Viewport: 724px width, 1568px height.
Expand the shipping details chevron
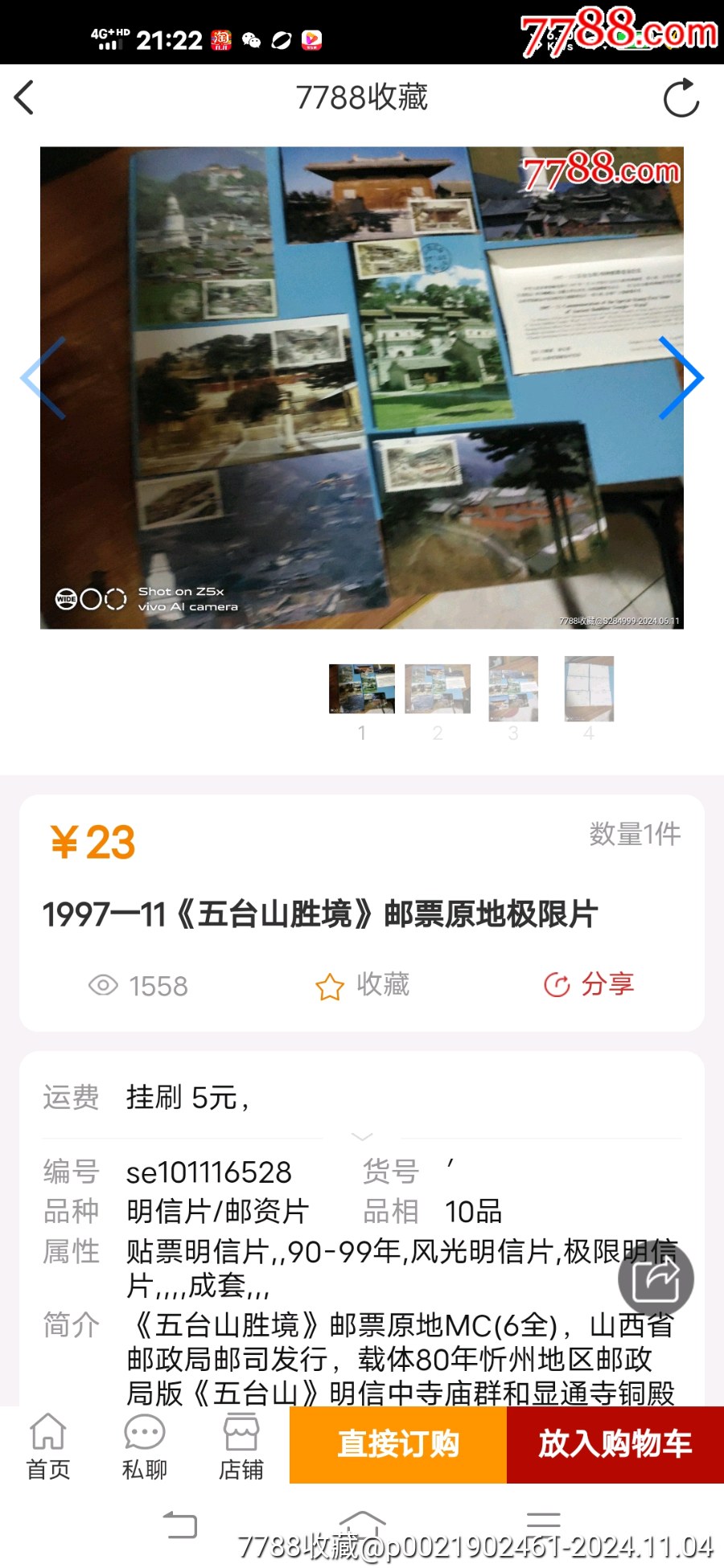(362, 1135)
